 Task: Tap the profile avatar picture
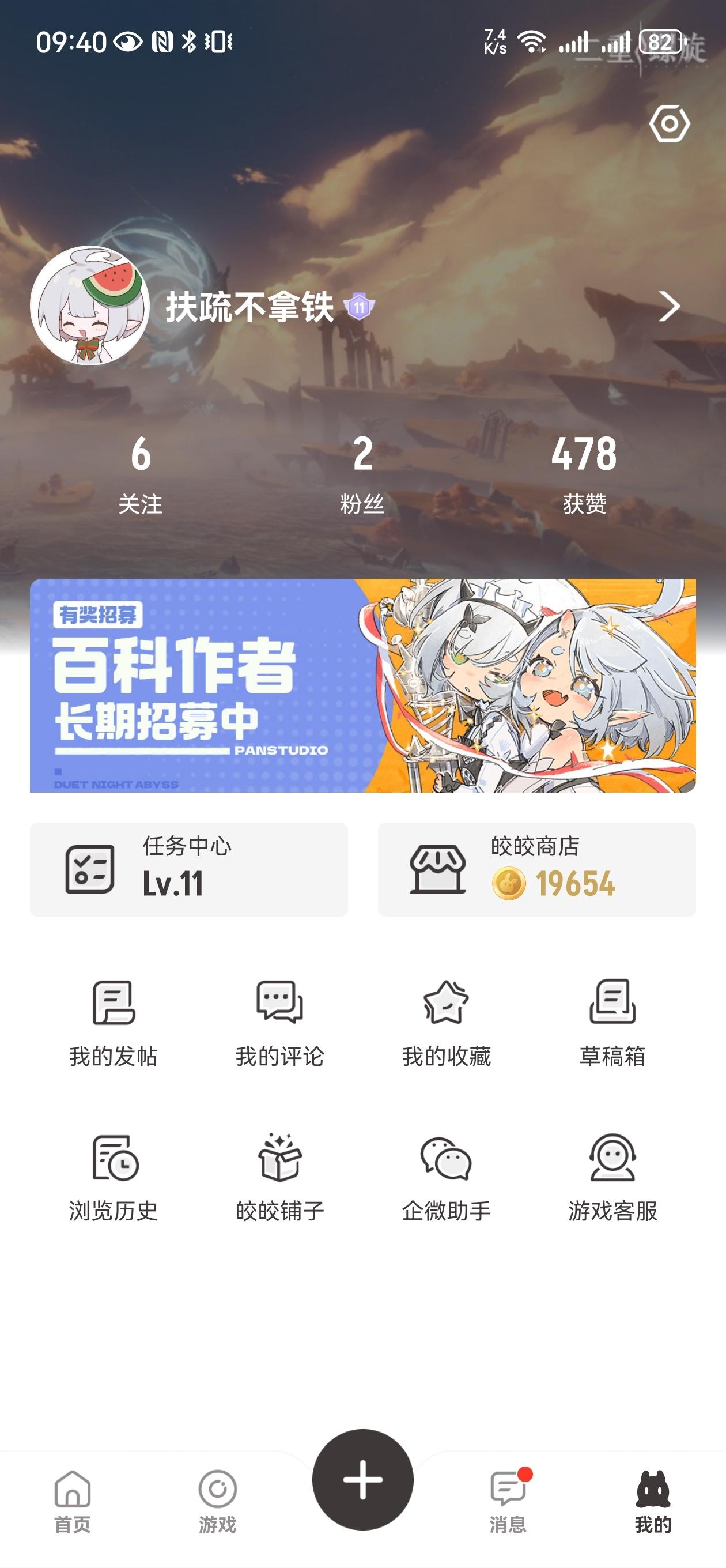(90, 306)
